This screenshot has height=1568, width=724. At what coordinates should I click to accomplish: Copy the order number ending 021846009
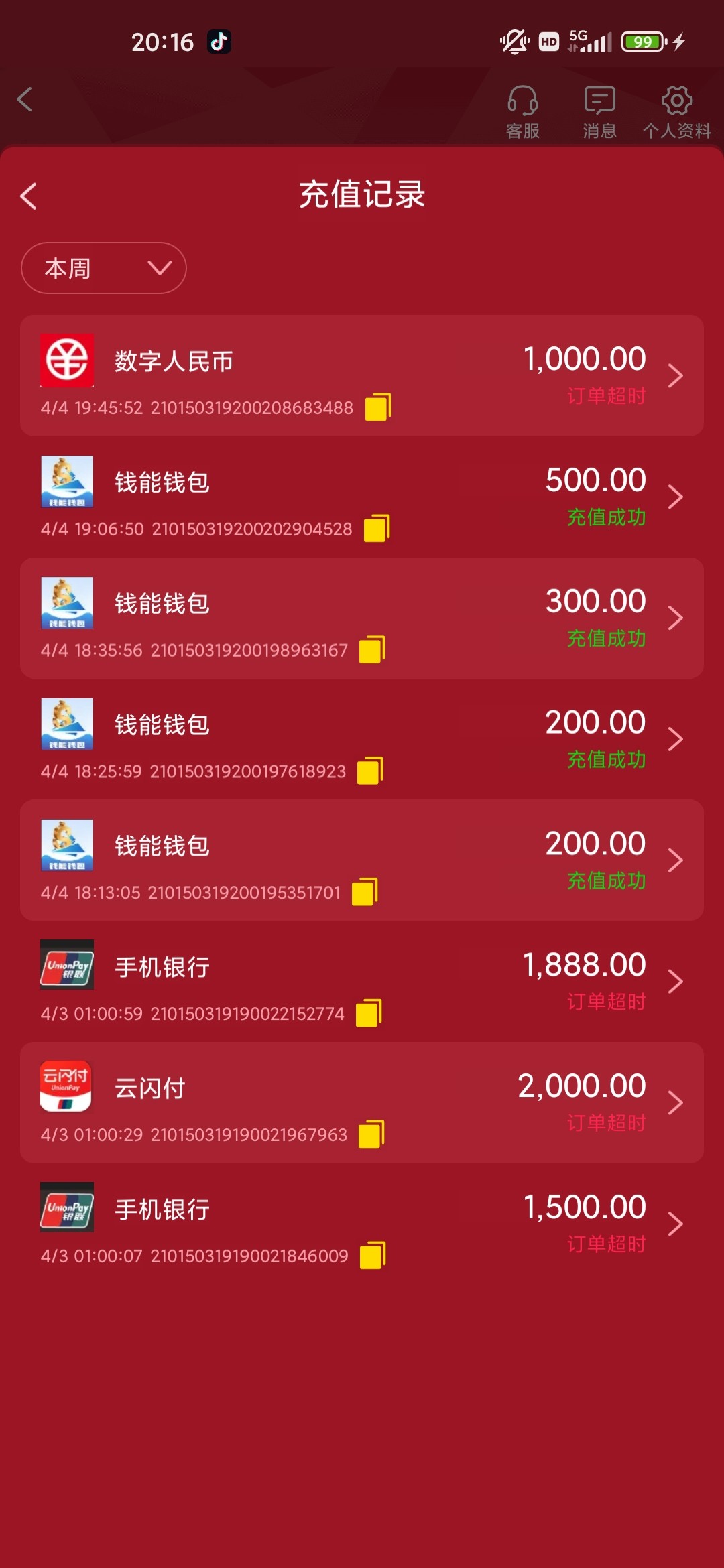pos(373,1256)
